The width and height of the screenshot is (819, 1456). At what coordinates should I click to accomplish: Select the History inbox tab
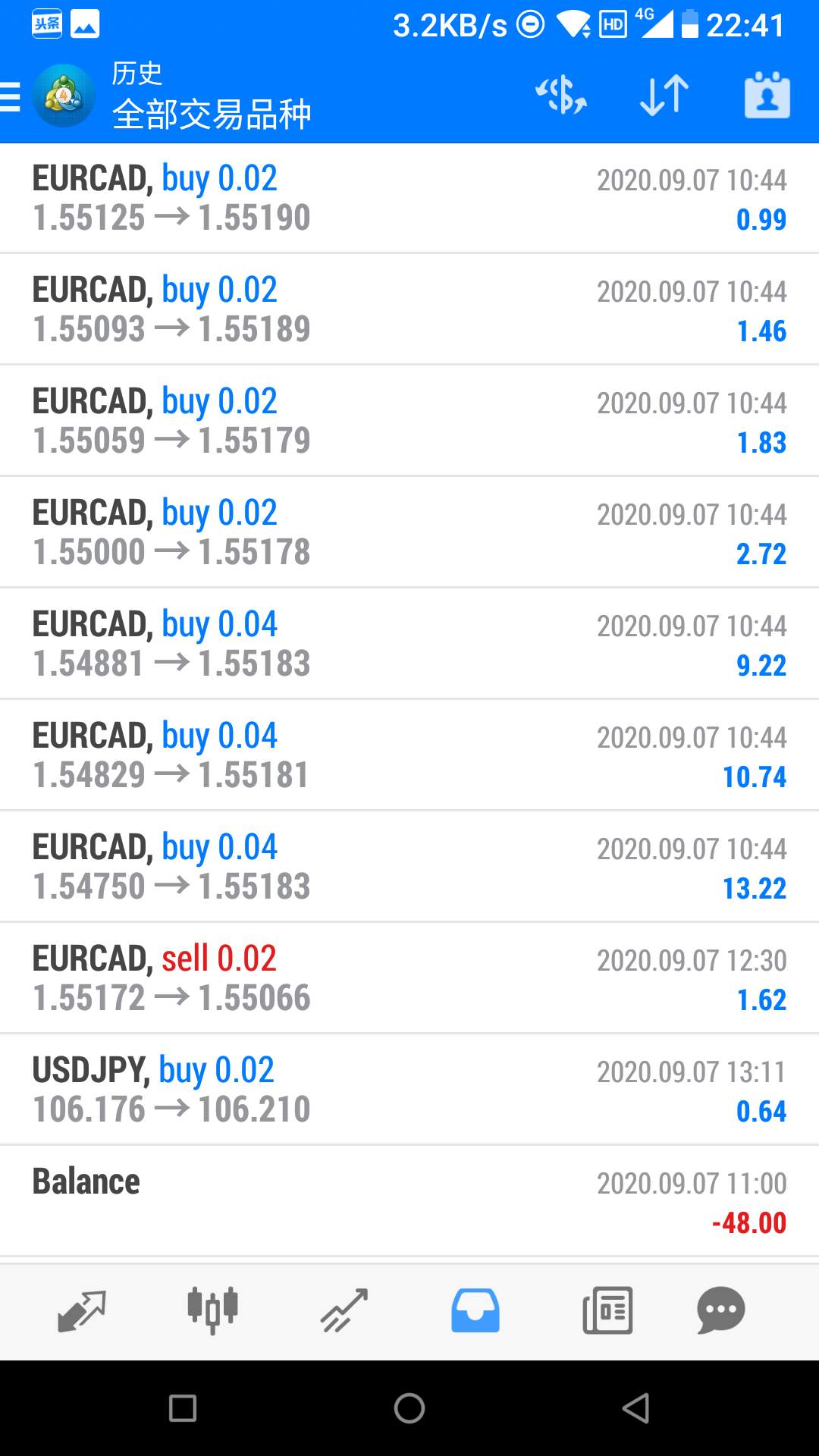(475, 1310)
